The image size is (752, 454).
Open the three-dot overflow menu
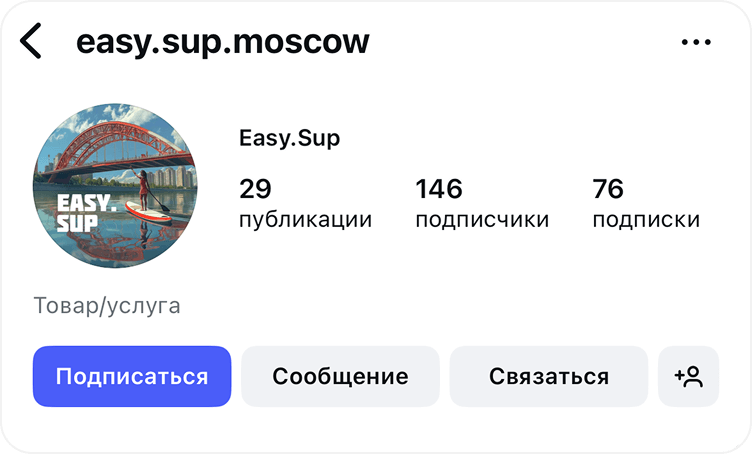click(694, 42)
